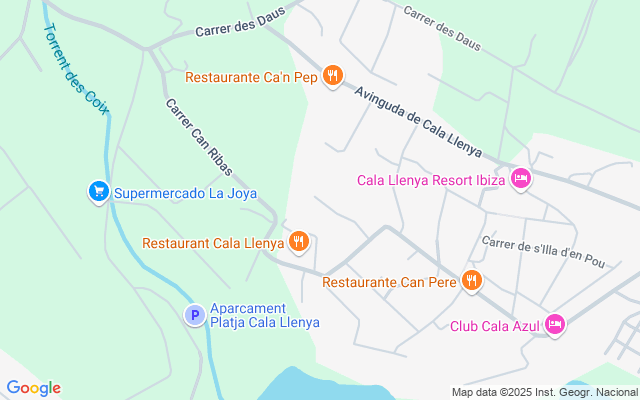This screenshot has height=400, width=640.
Task: Open the Club Cala Azul hotel pin
Action: coord(556,325)
